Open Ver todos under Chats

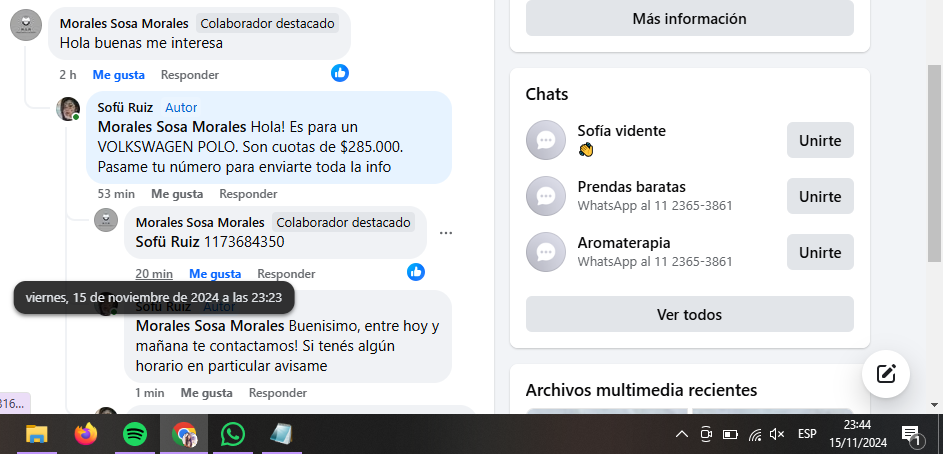pos(689,314)
